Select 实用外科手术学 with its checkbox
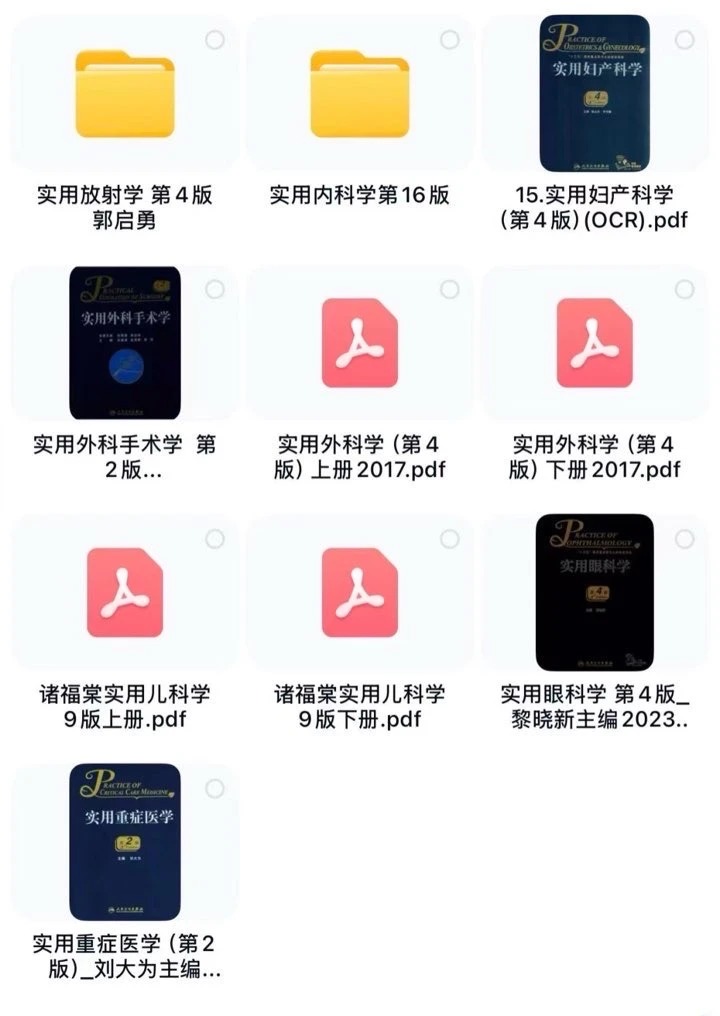Viewport: 720px width, 1016px height. coord(215,289)
